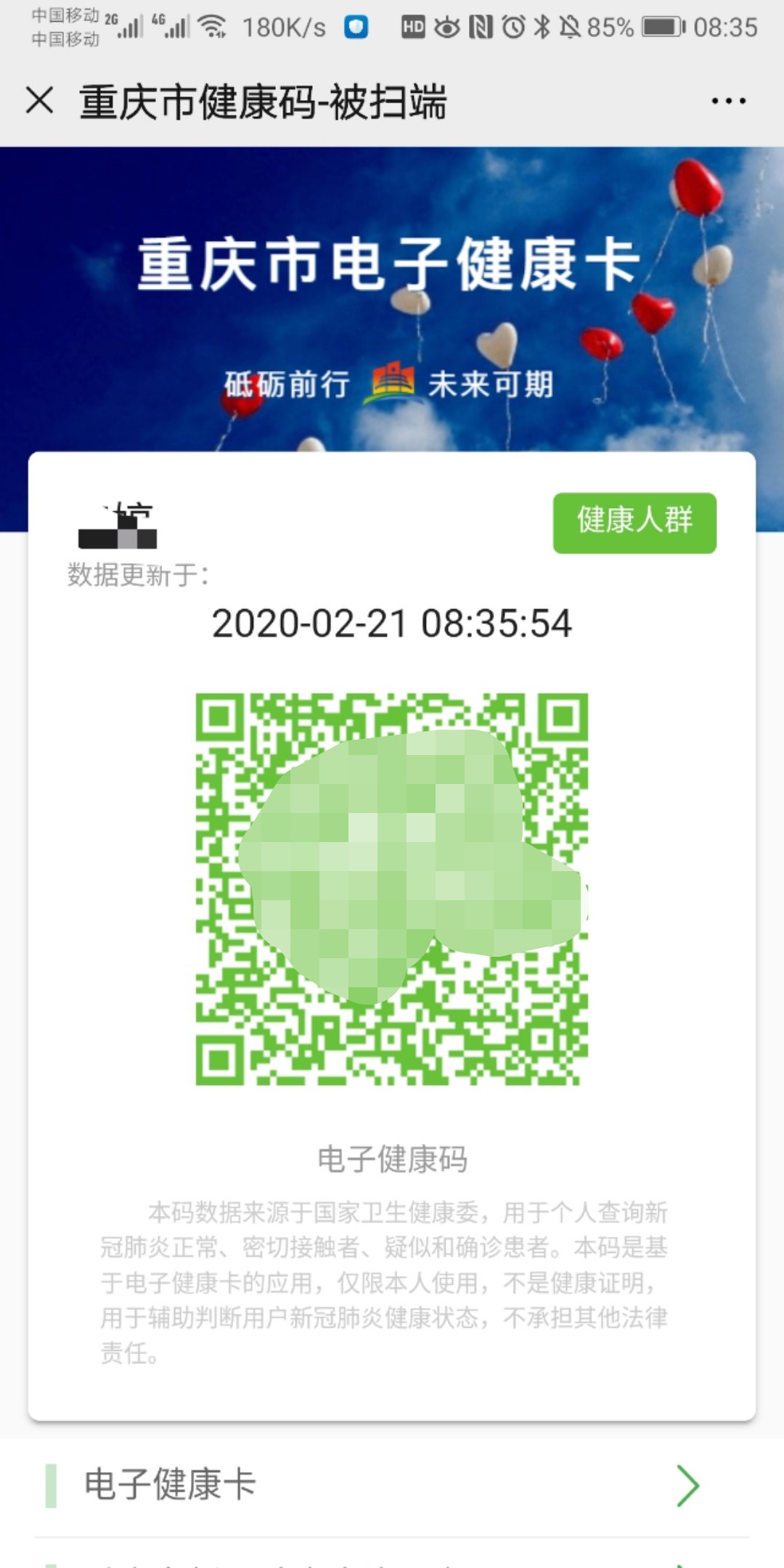Open the three-dot overflow menu
784x1568 pixels.
[x=728, y=101]
